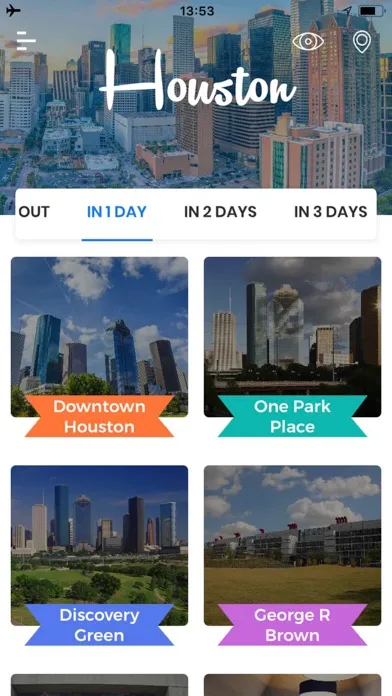Screen dimensions: 392x696
Task: View the Discovery Green card
Action: (x=99, y=555)
